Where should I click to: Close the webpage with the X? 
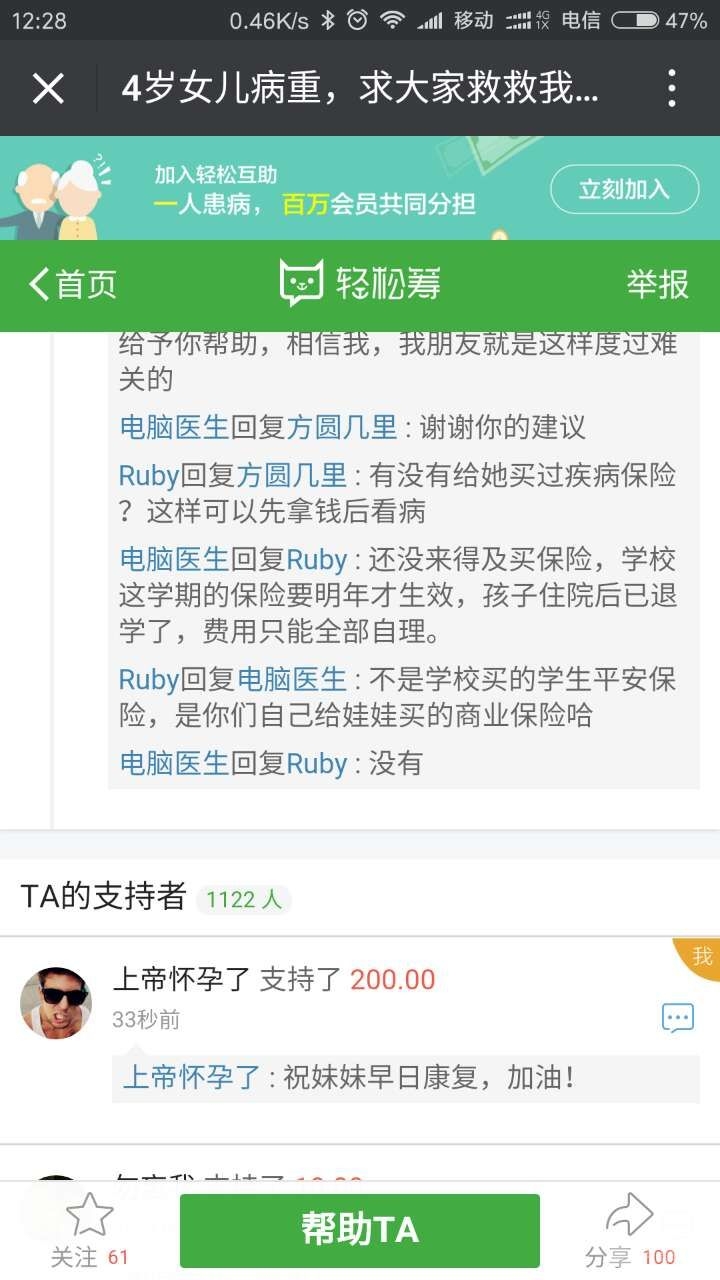coord(48,89)
